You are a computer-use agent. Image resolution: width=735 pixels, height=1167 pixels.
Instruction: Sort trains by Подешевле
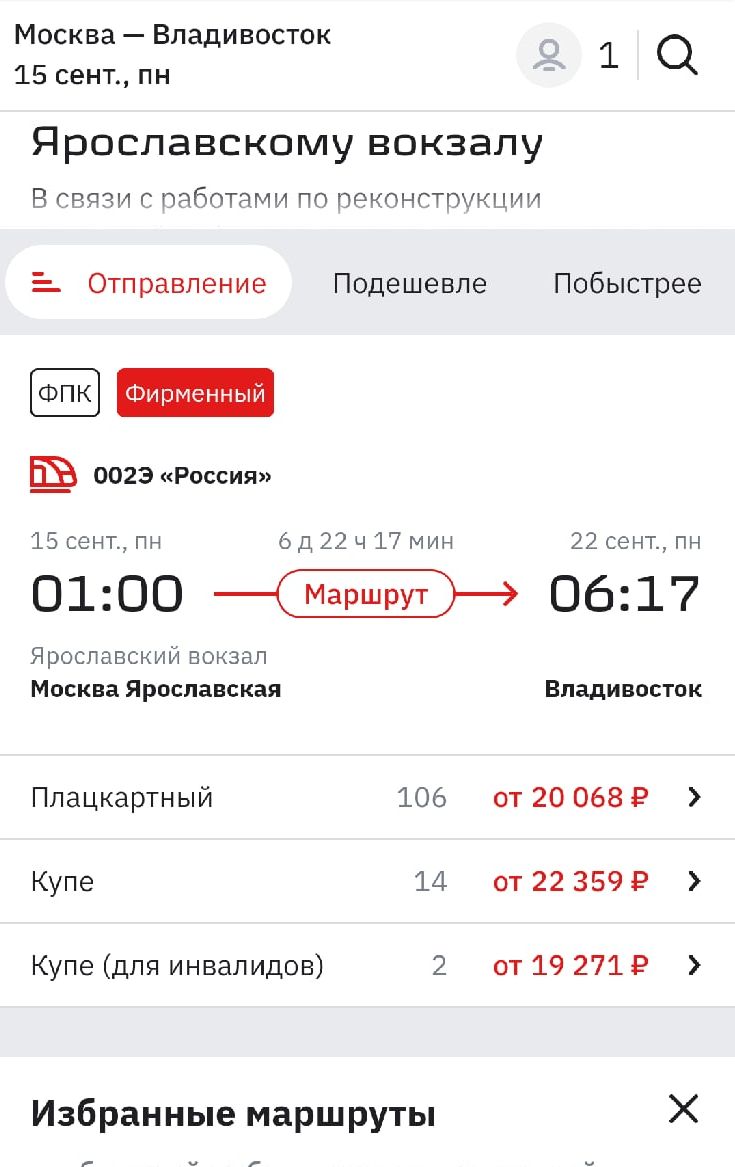(x=409, y=283)
